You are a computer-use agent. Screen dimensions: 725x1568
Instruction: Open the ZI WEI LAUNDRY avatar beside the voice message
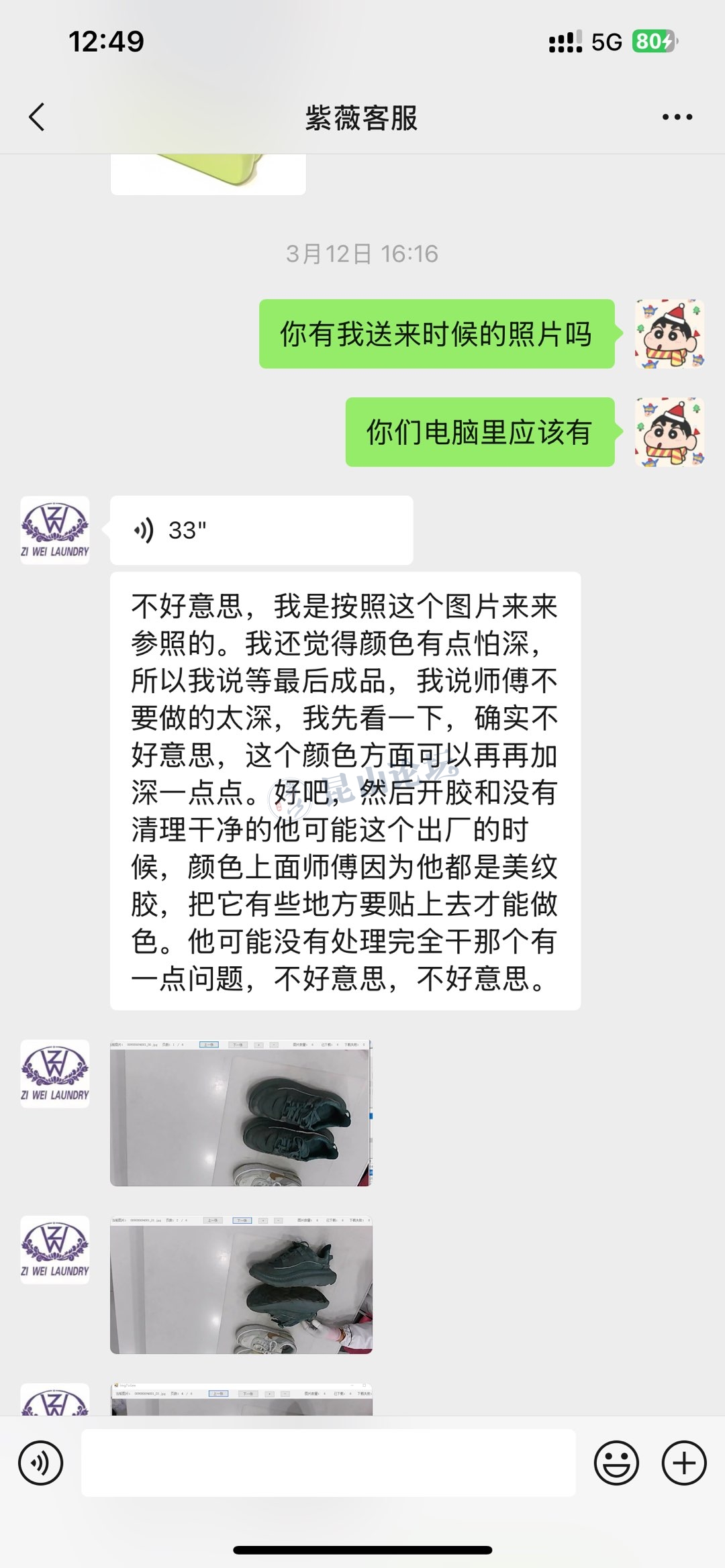pos(55,530)
